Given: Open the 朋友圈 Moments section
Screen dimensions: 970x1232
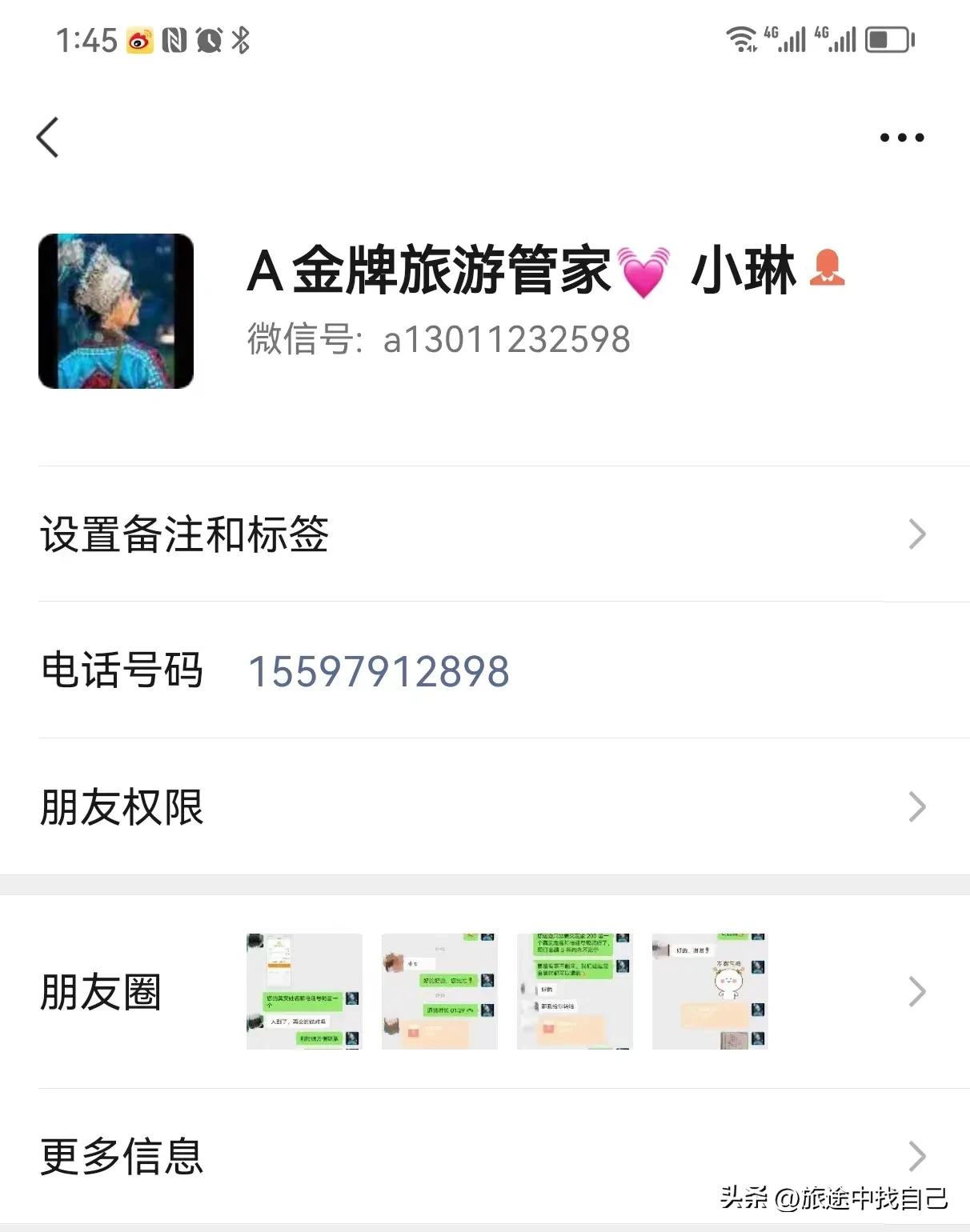Looking at the screenshot, I should [102, 992].
